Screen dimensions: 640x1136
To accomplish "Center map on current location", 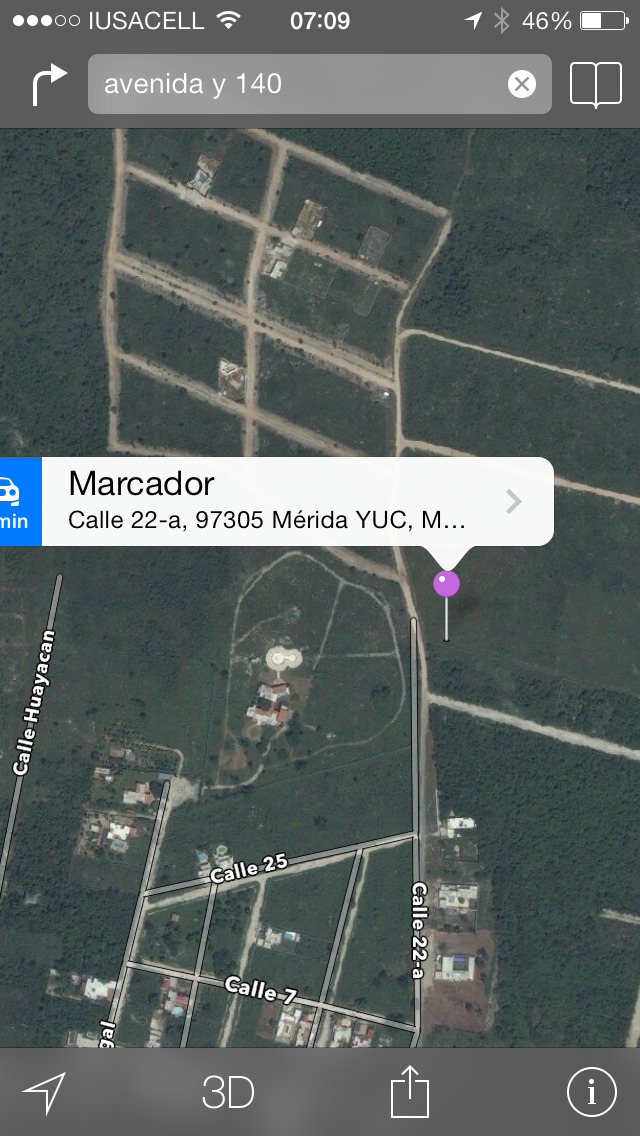I will point(45,1092).
